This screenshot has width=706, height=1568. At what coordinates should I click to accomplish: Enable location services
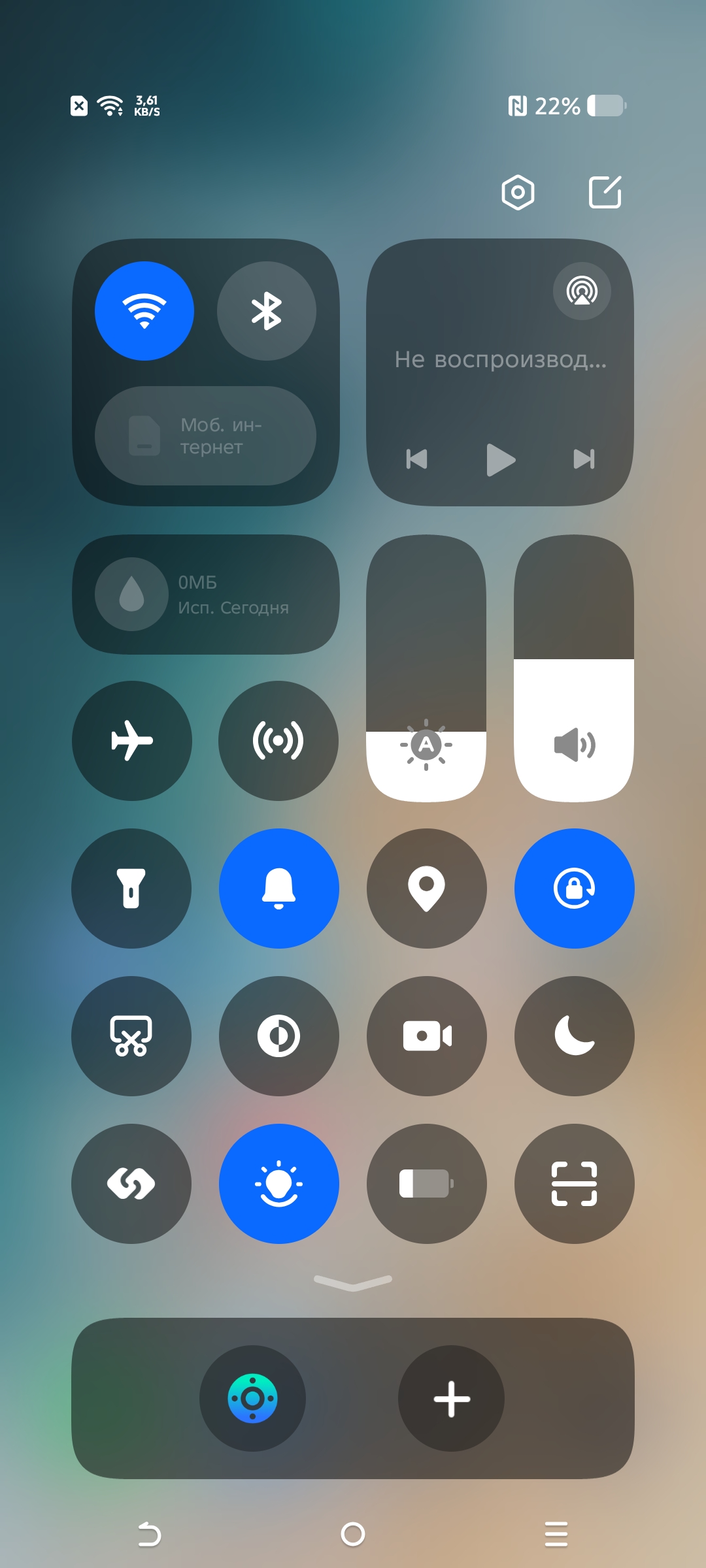[x=426, y=889]
